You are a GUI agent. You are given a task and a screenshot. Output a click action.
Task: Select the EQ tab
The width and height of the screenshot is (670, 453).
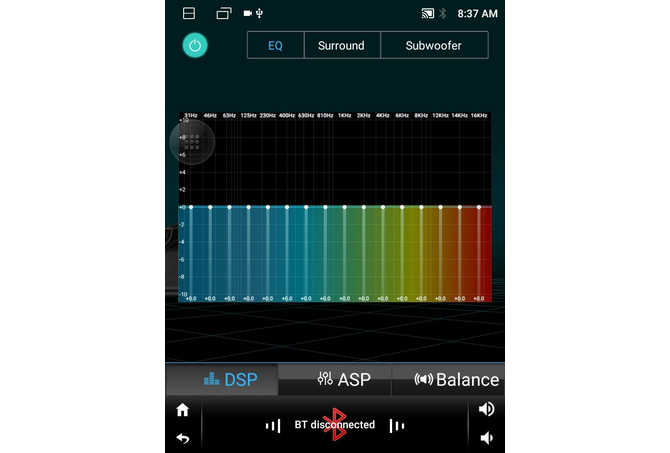(x=275, y=45)
